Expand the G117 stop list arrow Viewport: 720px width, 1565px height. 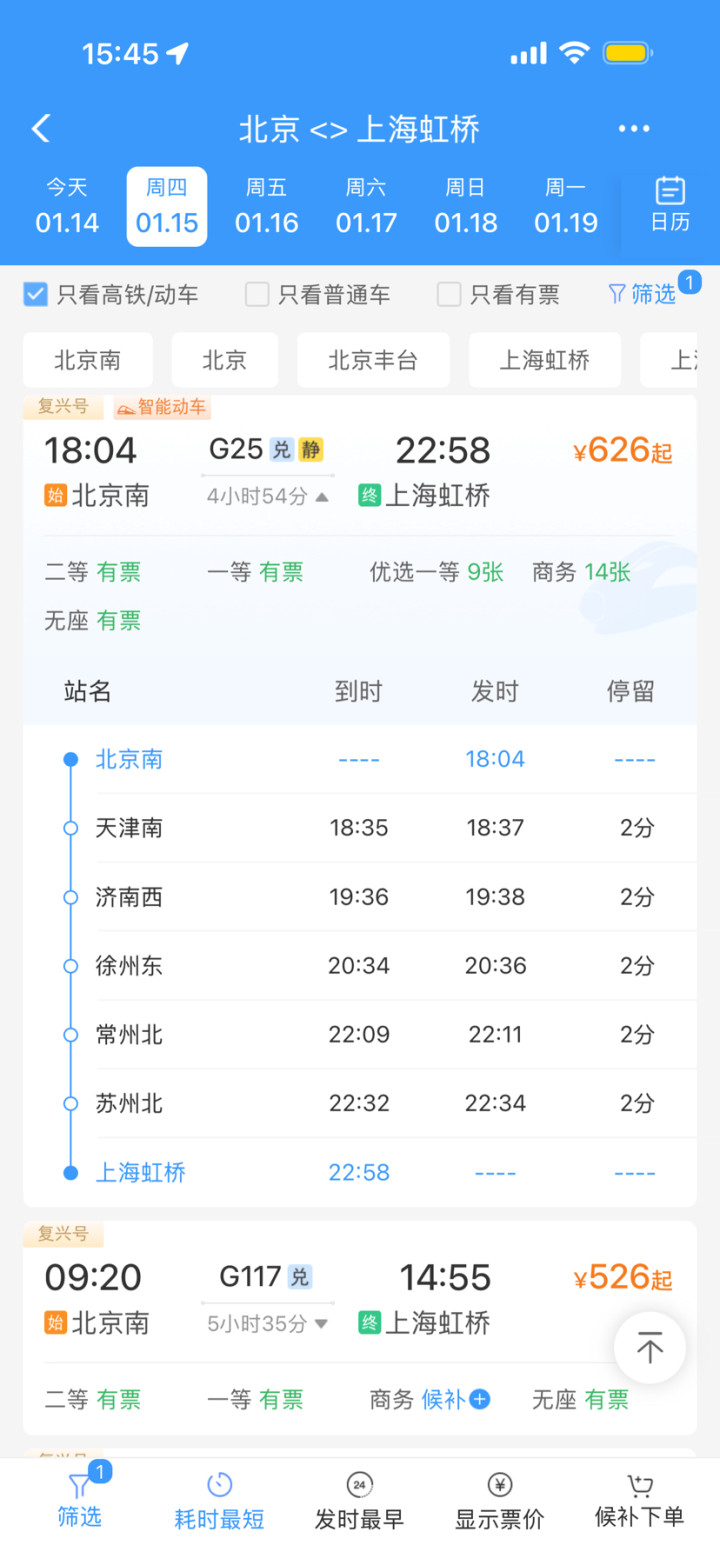click(x=321, y=1323)
